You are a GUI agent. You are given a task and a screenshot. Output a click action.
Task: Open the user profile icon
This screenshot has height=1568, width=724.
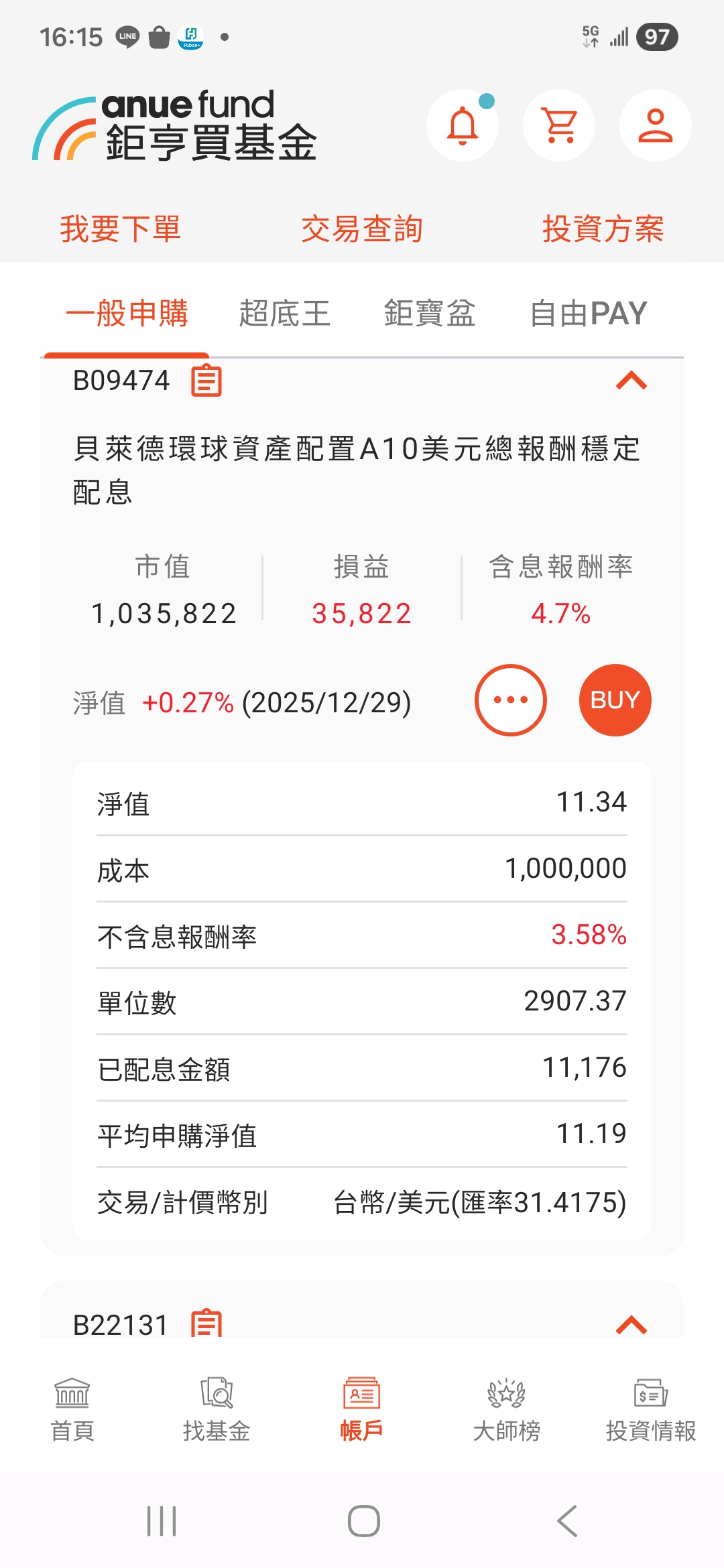click(x=655, y=126)
